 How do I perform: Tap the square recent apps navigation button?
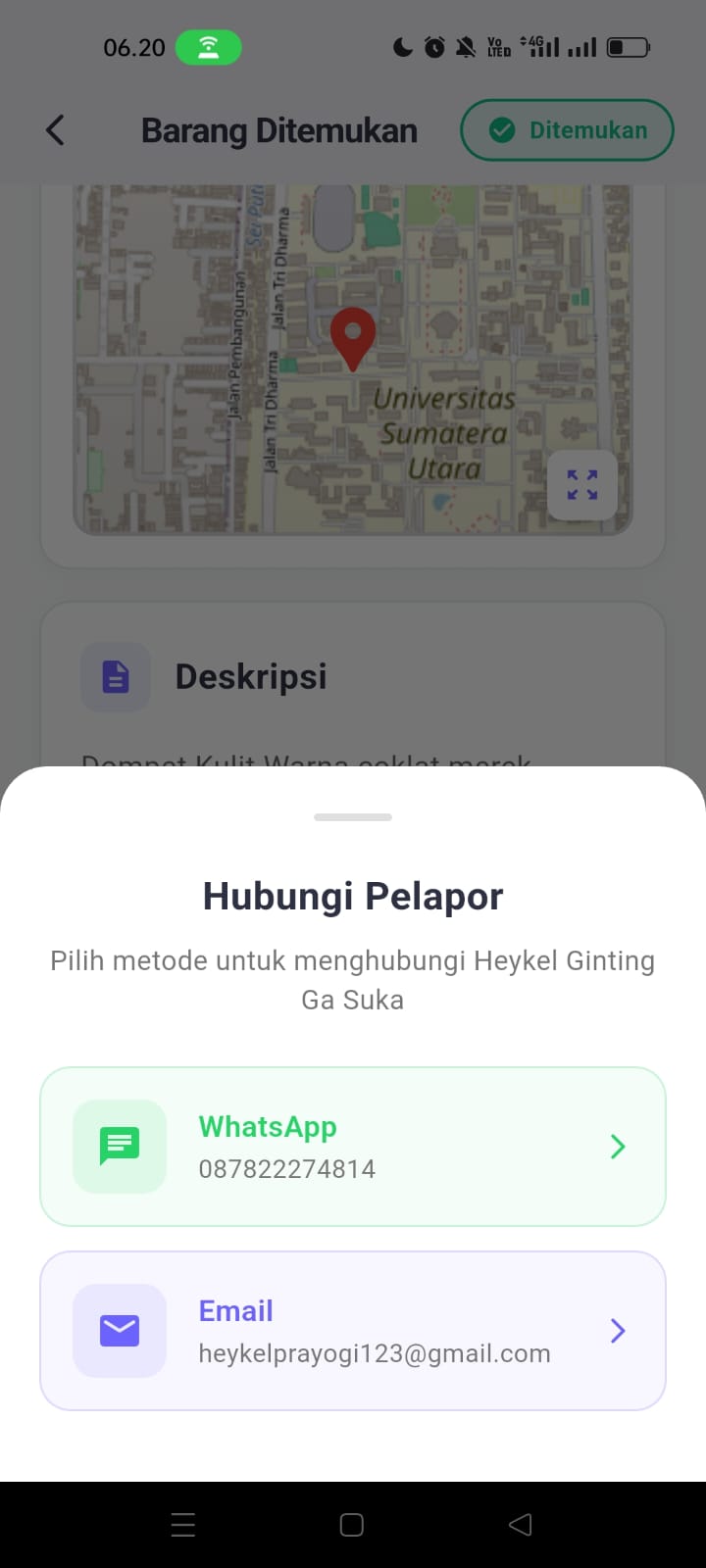(351, 1524)
